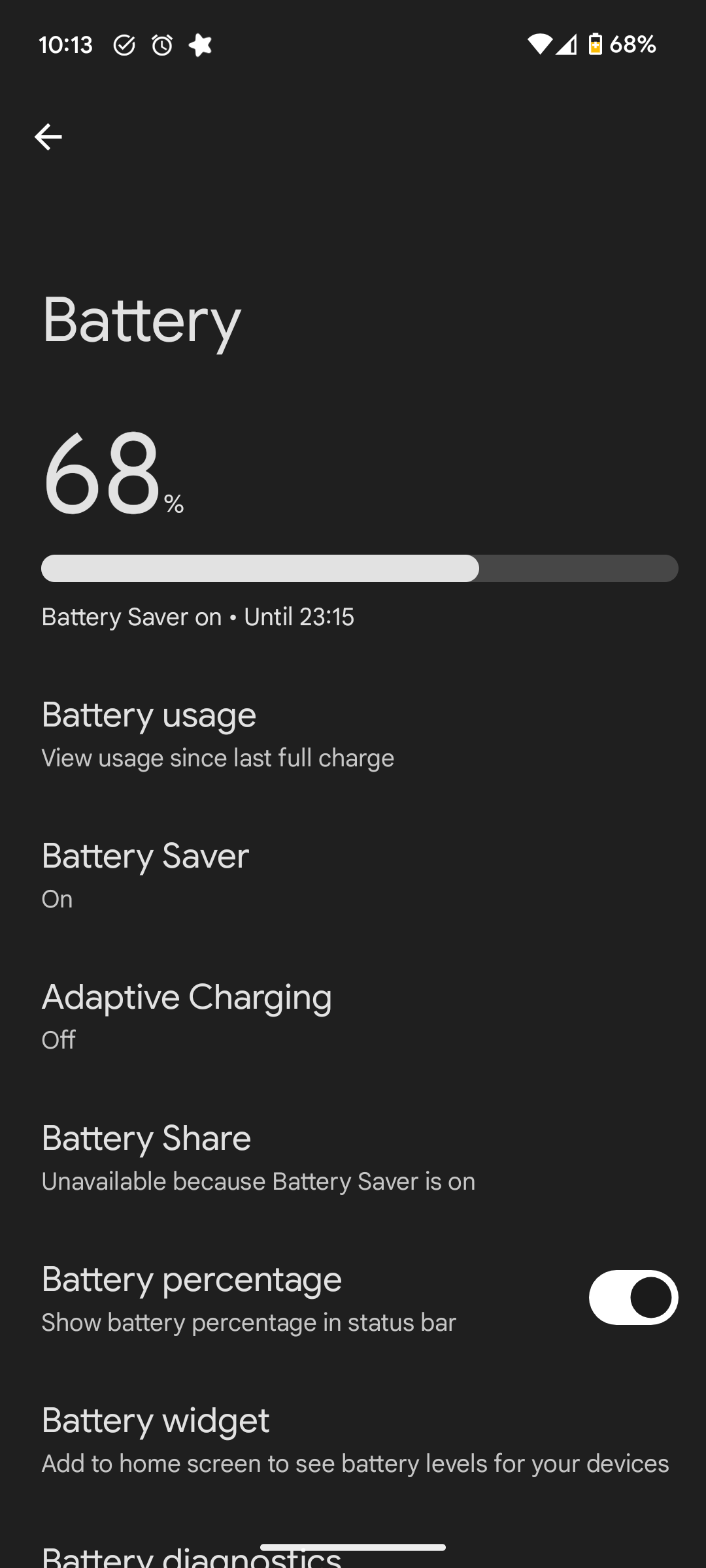Turn off the Battery percentage switch
Image resolution: width=706 pixels, height=1568 pixels.
pyautogui.click(x=633, y=1298)
